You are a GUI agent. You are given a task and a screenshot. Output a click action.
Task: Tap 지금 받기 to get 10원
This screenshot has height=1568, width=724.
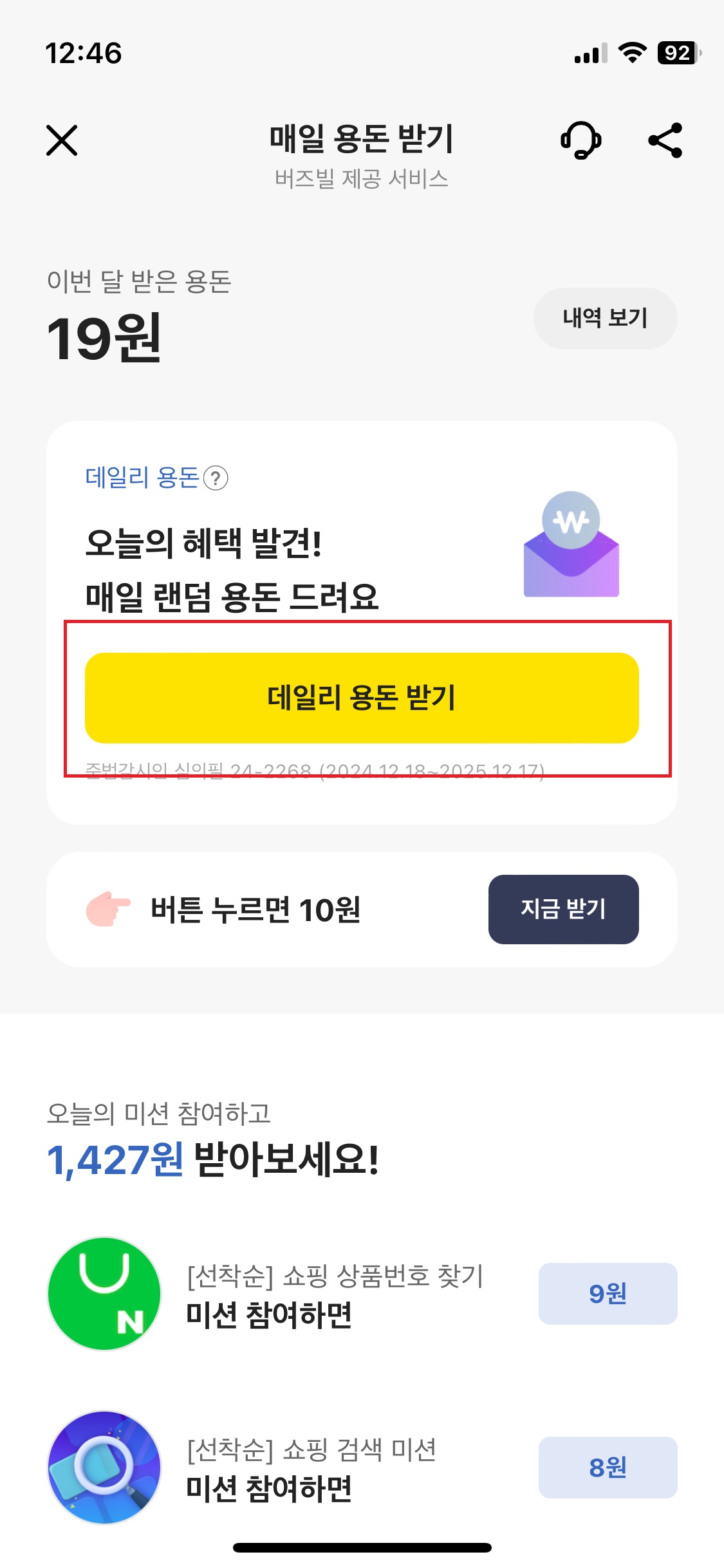[x=563, y=909]
